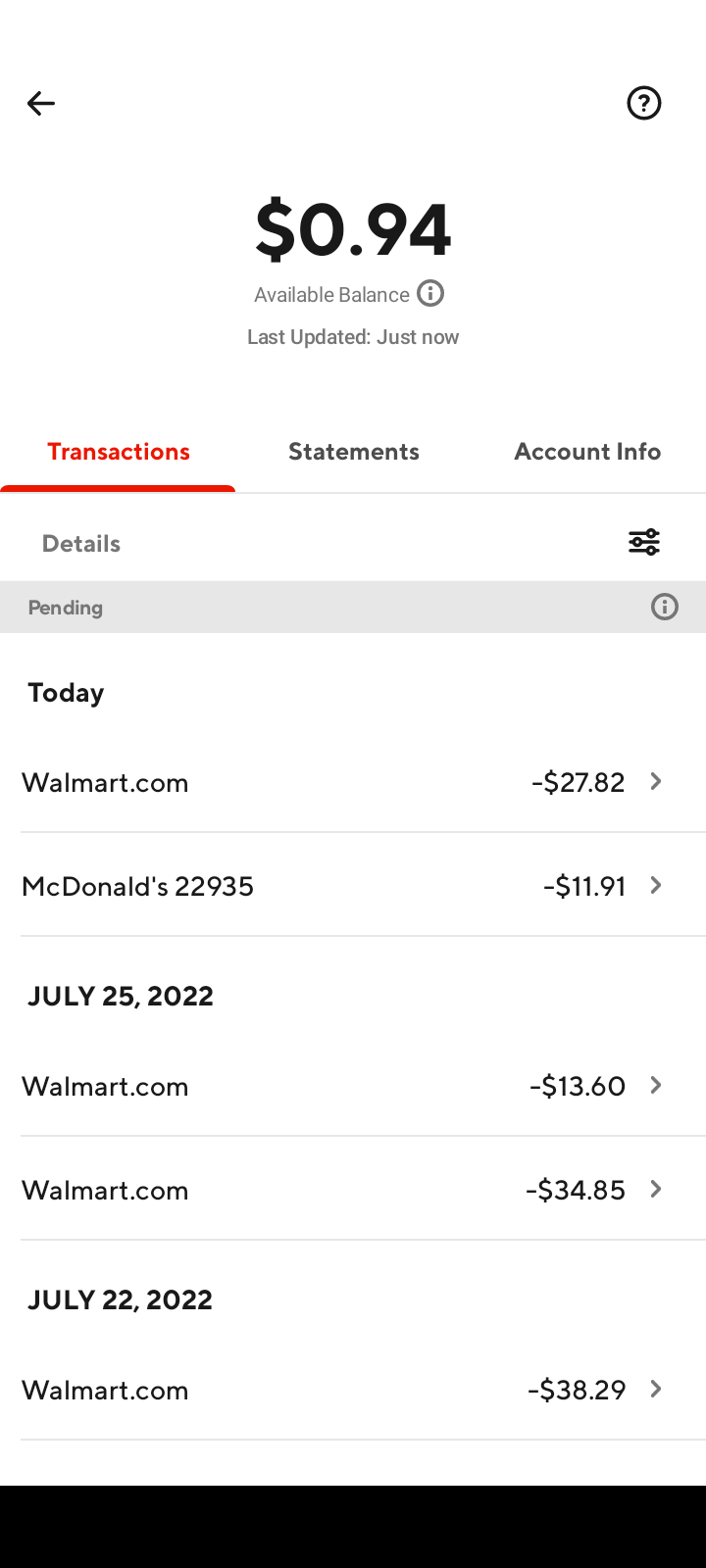
Task: Click the Available Balance info icon
Action: [429, 293]
